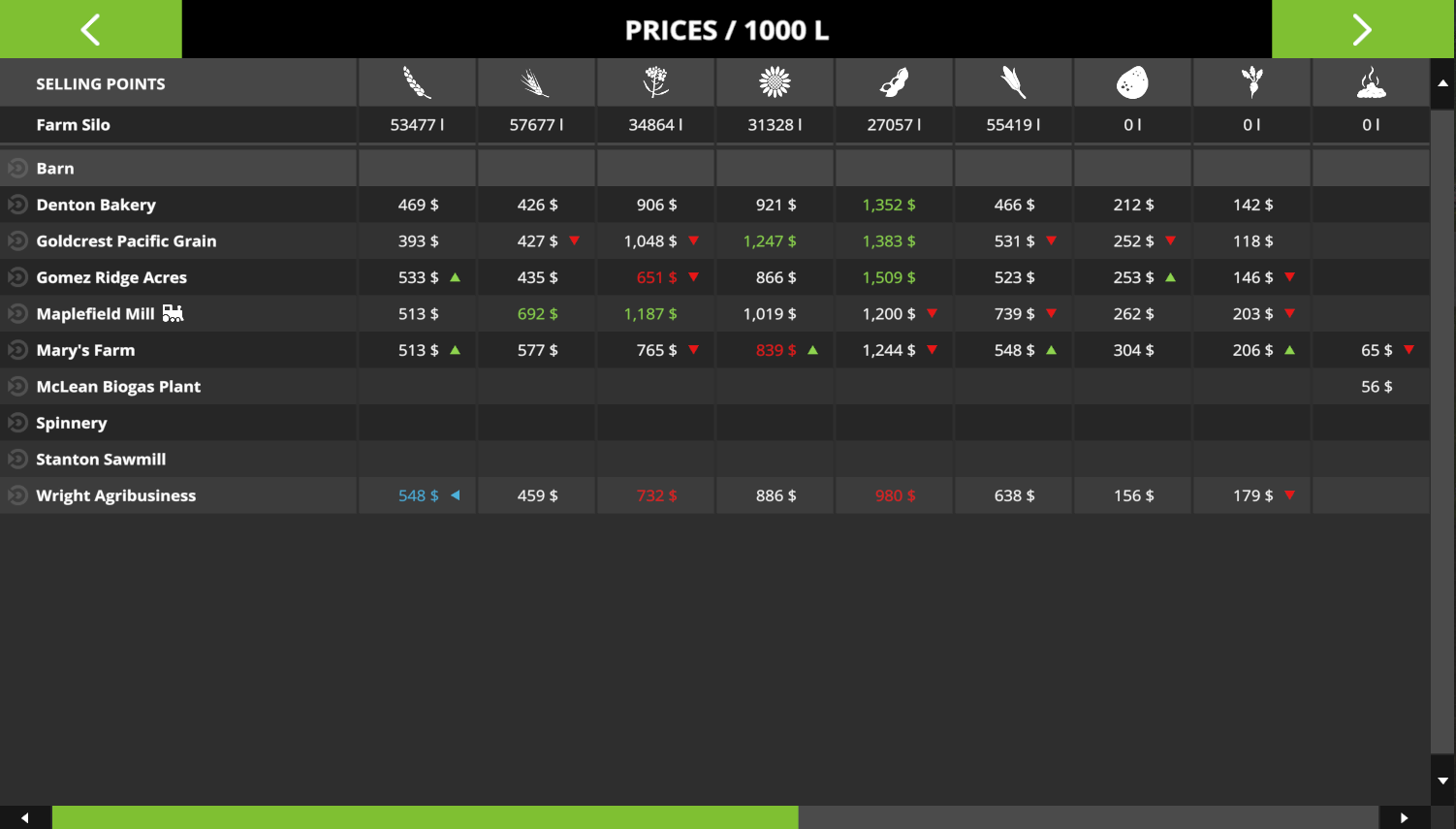The width and height of the screenshot is (1456, 829).
Task: Go to the previous page arrow
Action: pyautogui.click(x=90, y=29)
